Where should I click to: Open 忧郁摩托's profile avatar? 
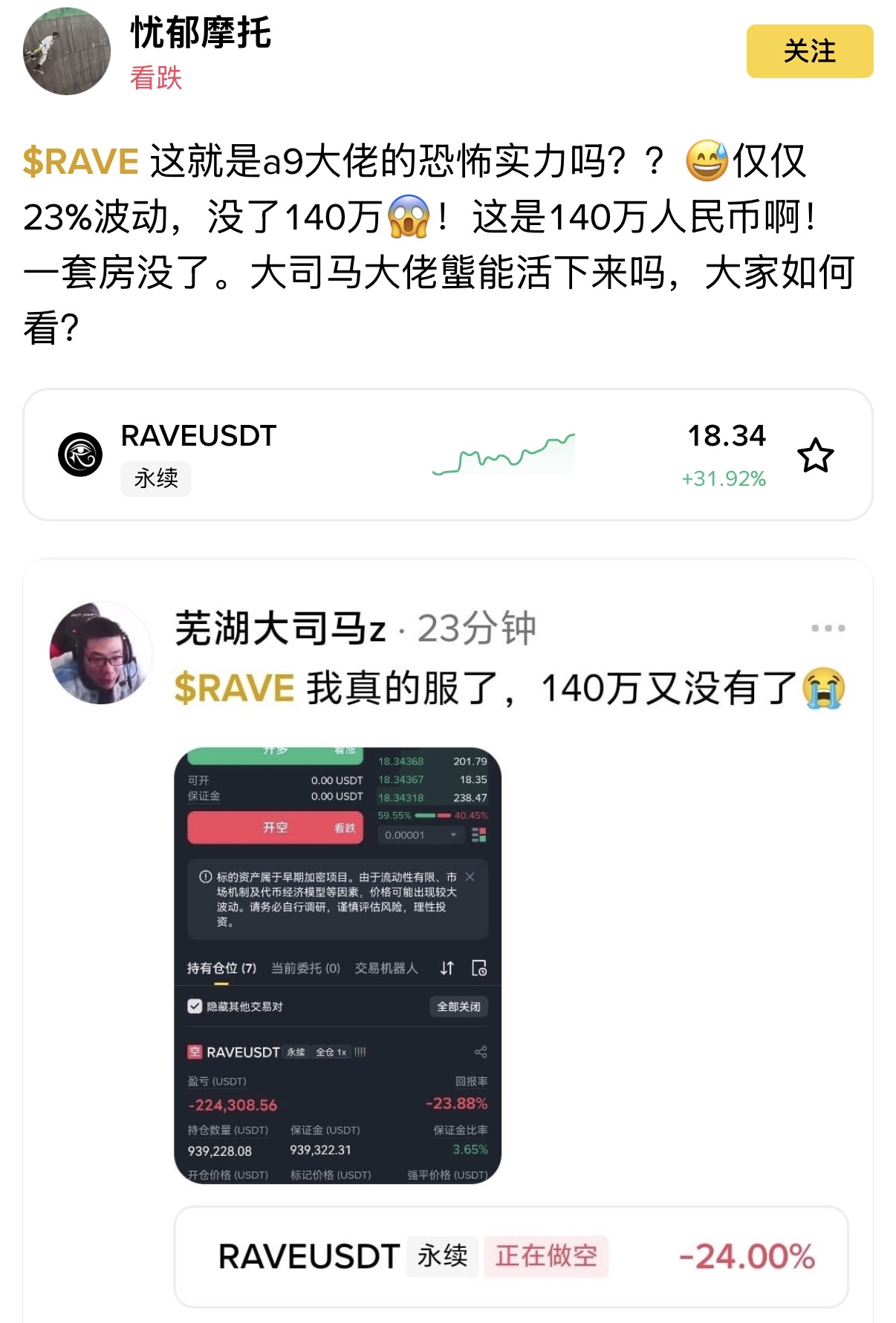point(67,51)
